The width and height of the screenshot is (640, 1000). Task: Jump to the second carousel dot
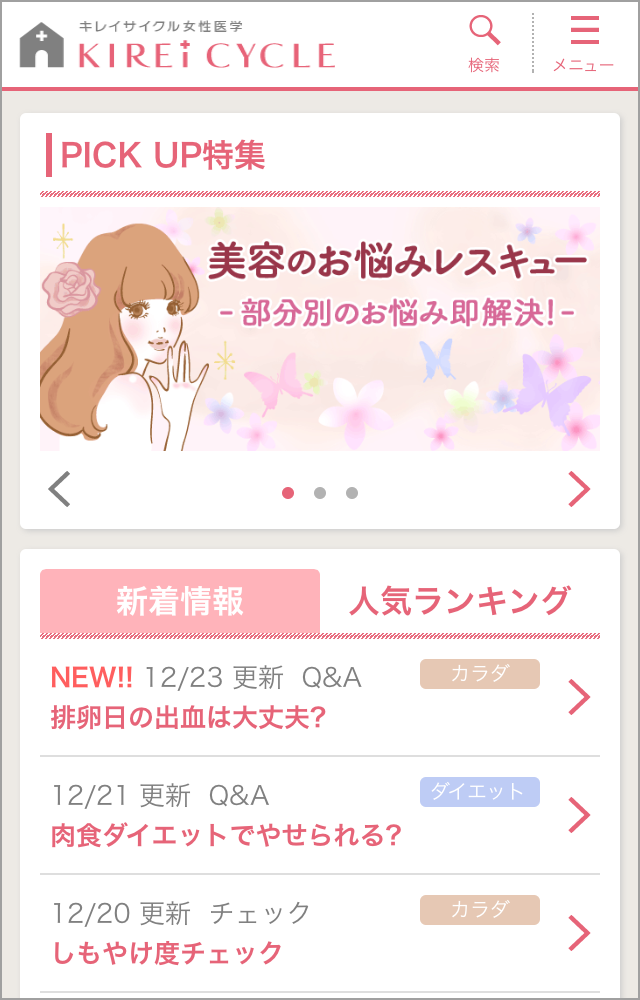pos(320,493)
